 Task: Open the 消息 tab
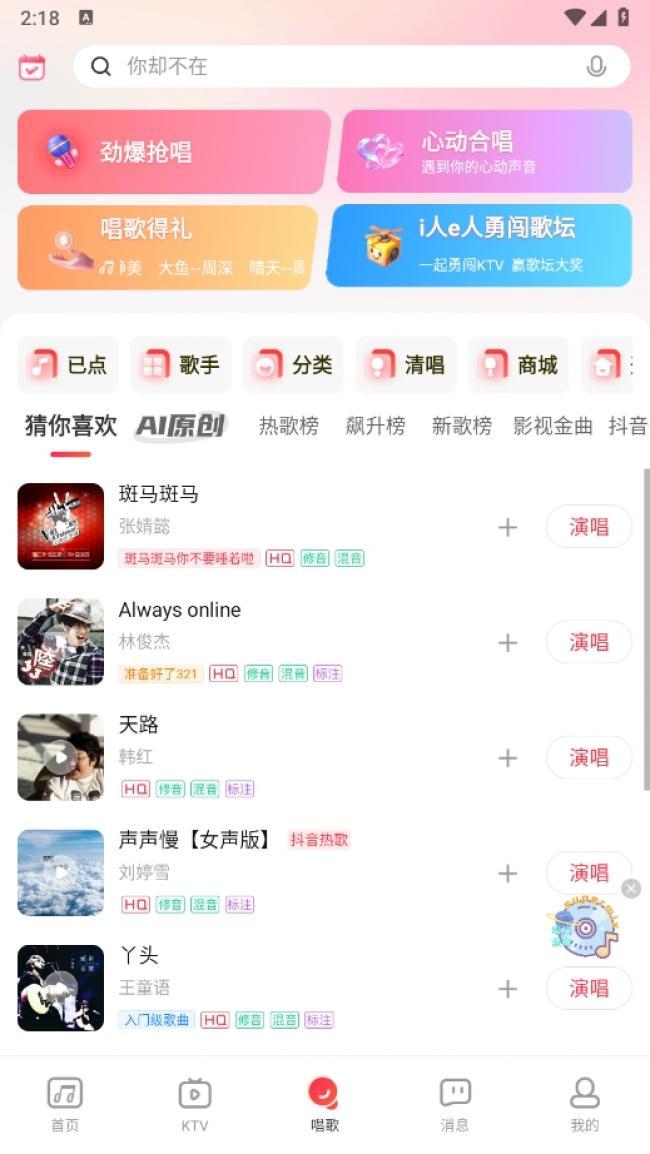[x=455, y=1104]
